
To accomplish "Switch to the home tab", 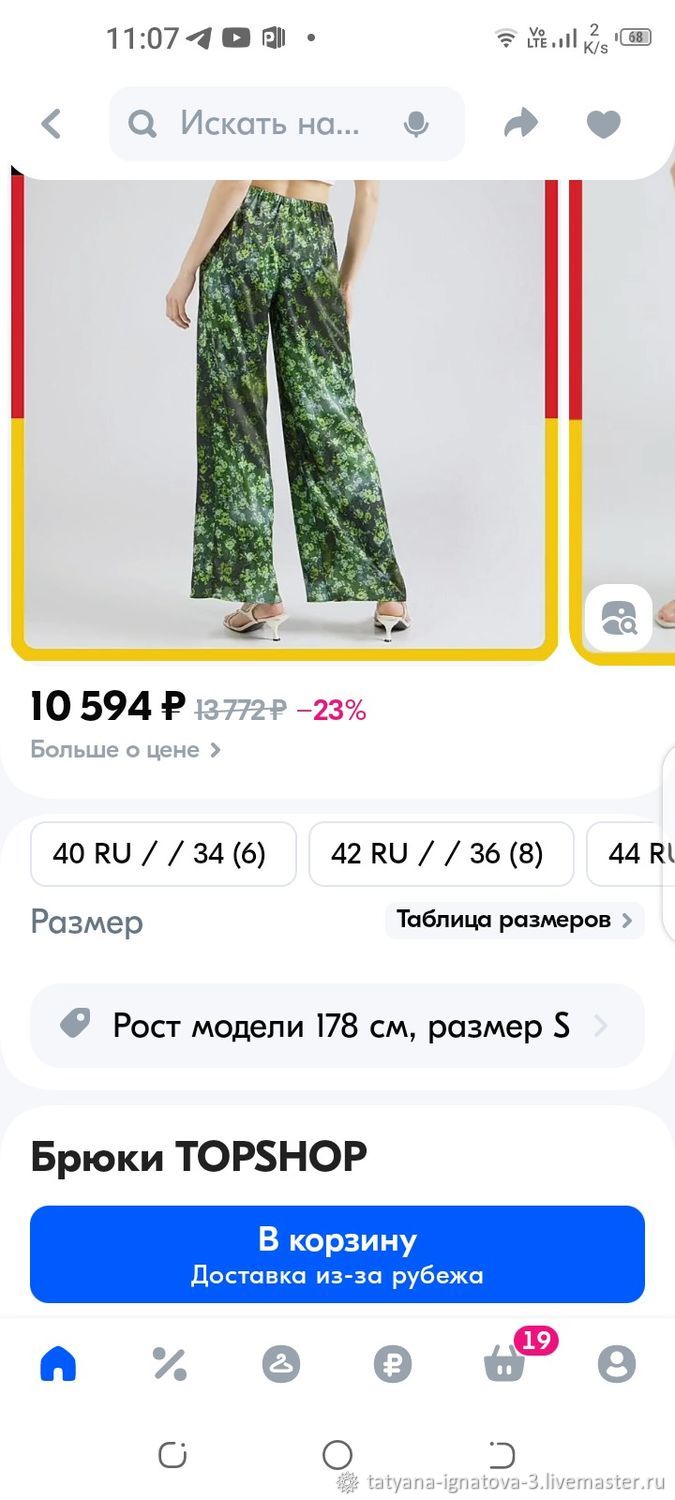I will pos(58,1364).
